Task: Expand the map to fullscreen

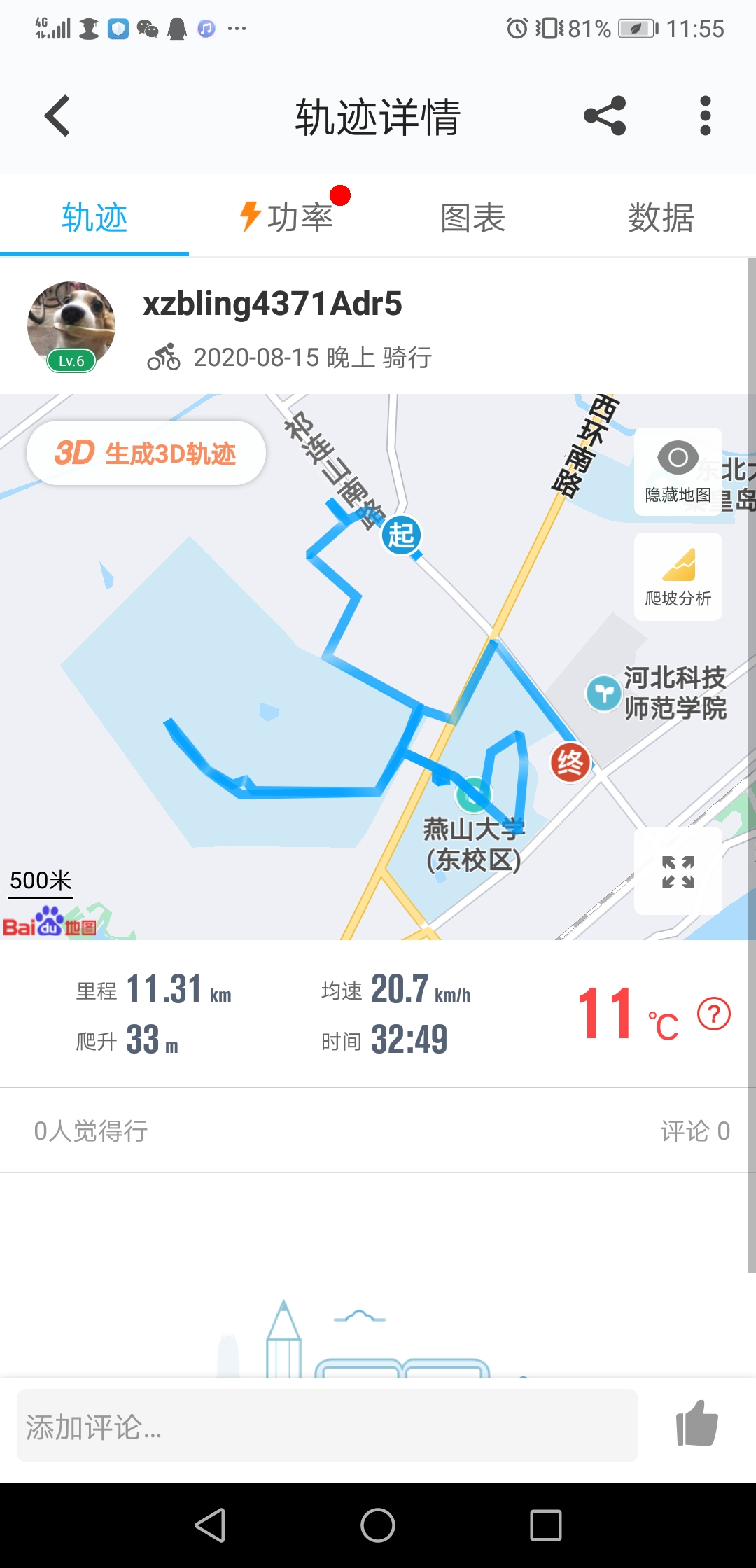Action: coord(678,871)
